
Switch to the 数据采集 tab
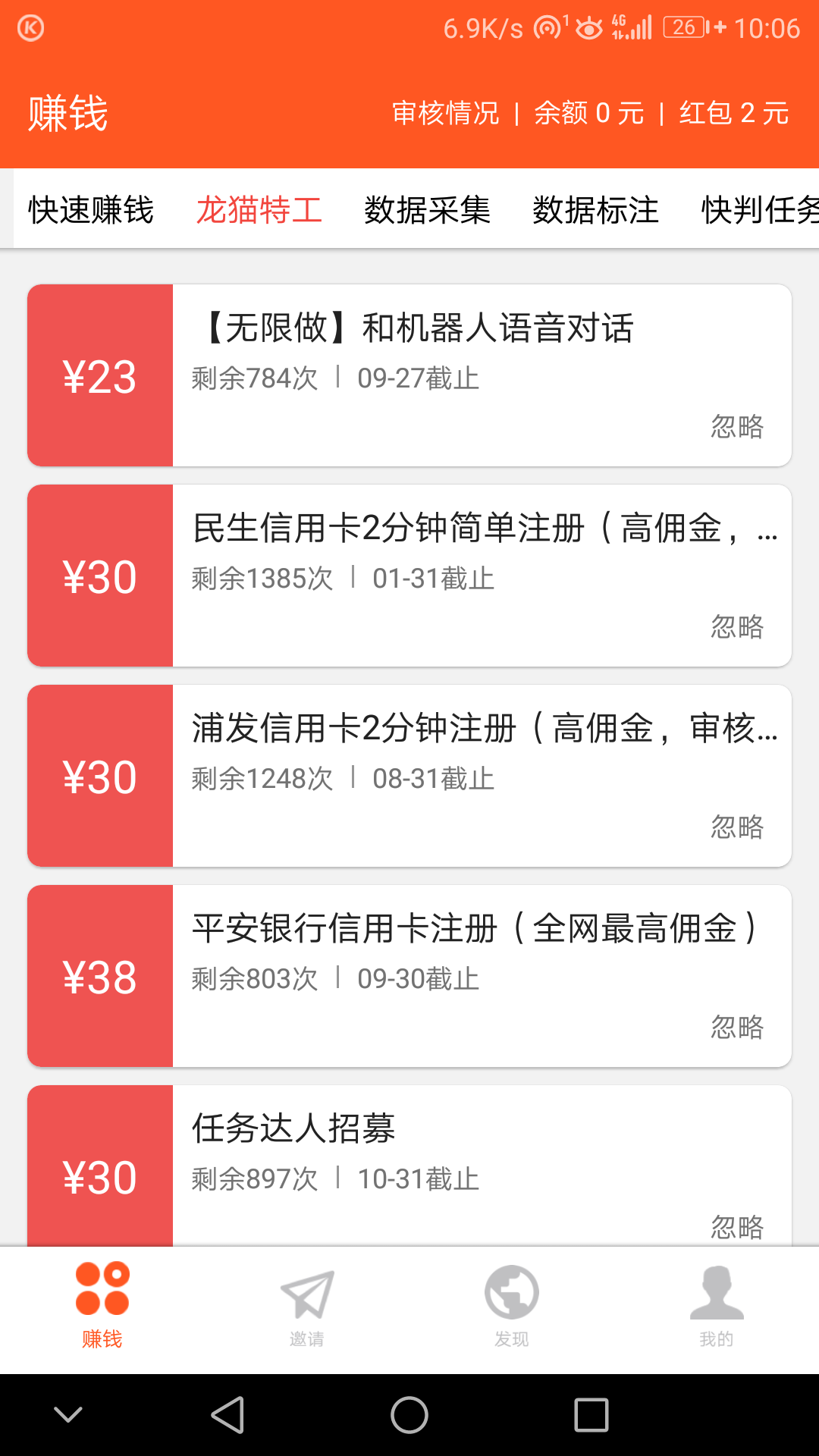tap(427, 210)
